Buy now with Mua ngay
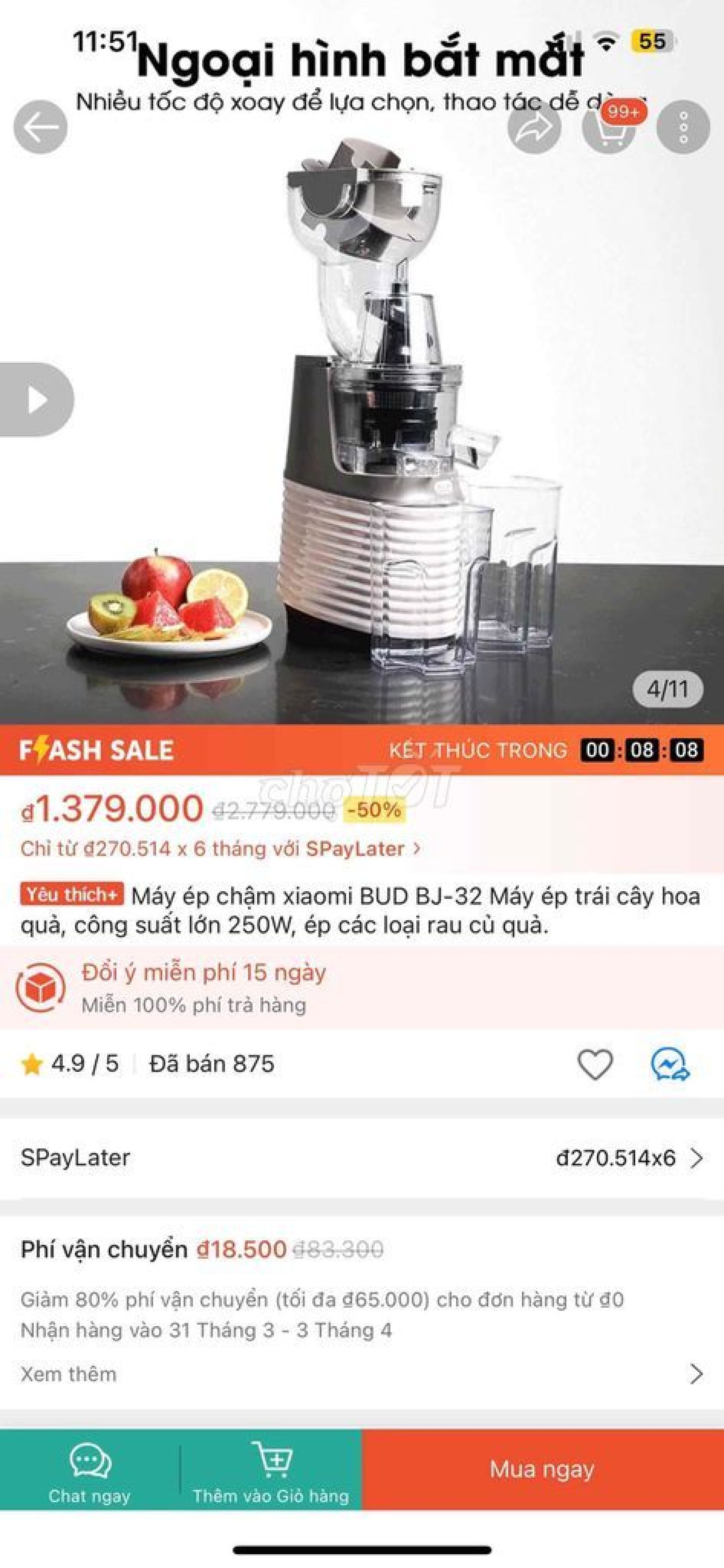The height and width of the screenshot is (1568, 724). pyautogui.click(x=542, y=1469)
